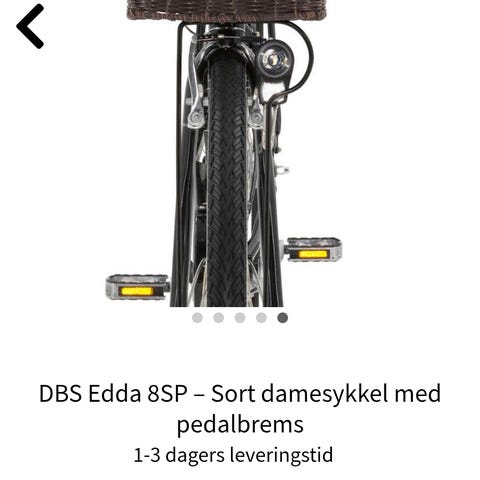Jump to the third image dot

[240, 318]
